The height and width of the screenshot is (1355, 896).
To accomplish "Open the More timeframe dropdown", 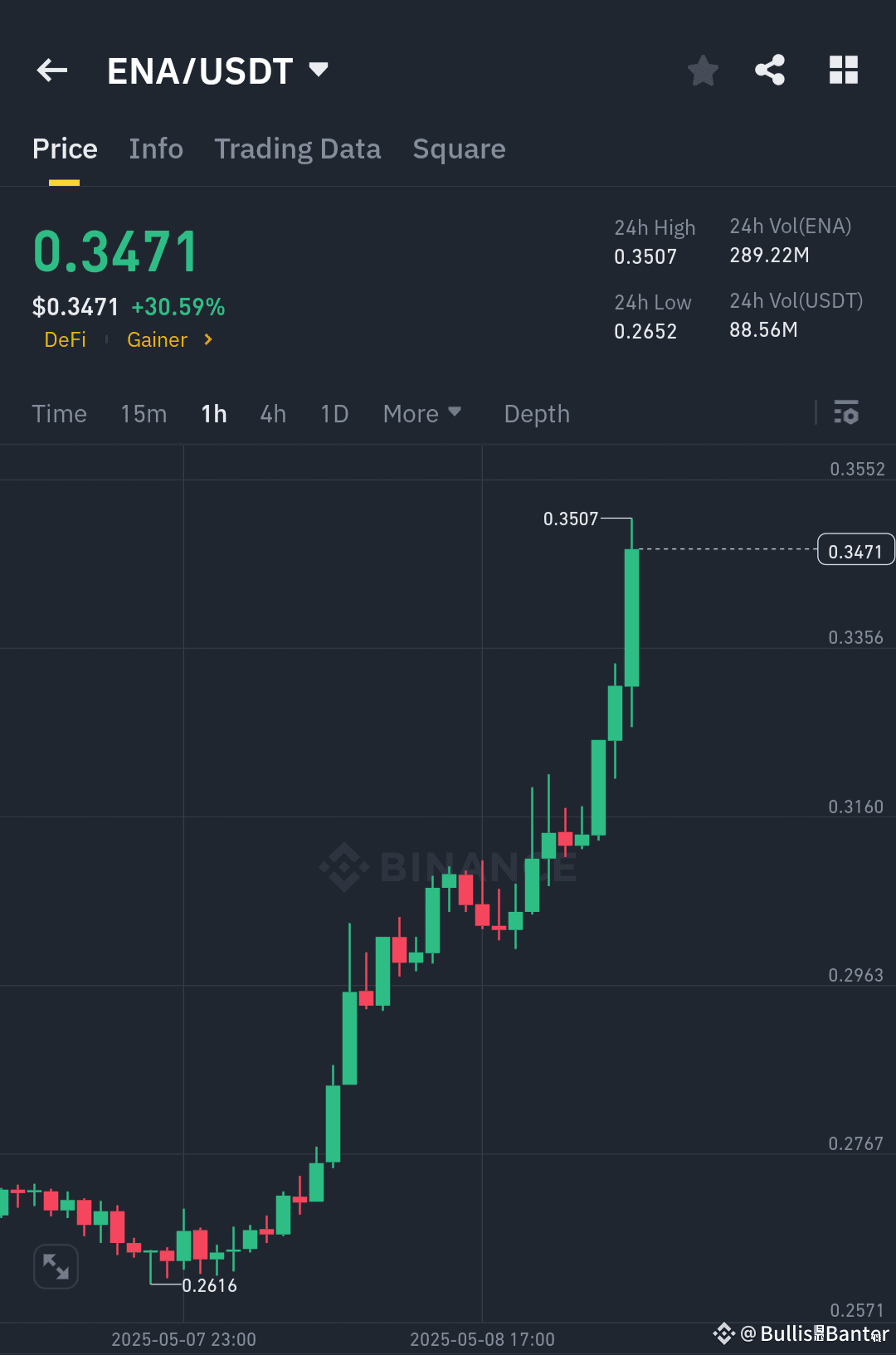I will 421,413.
